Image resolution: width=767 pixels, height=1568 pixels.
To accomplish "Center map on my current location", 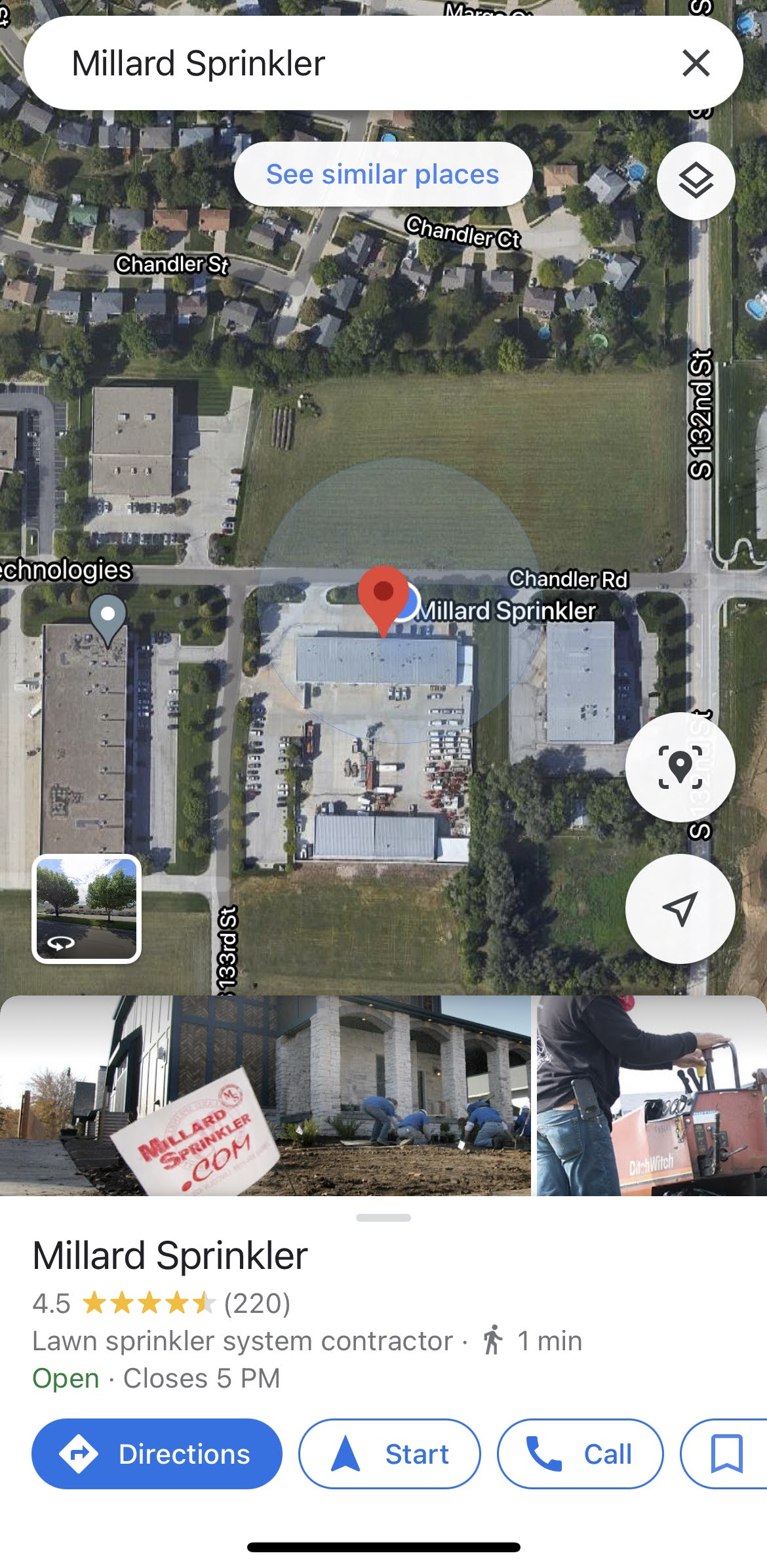I will click(680, 909).
